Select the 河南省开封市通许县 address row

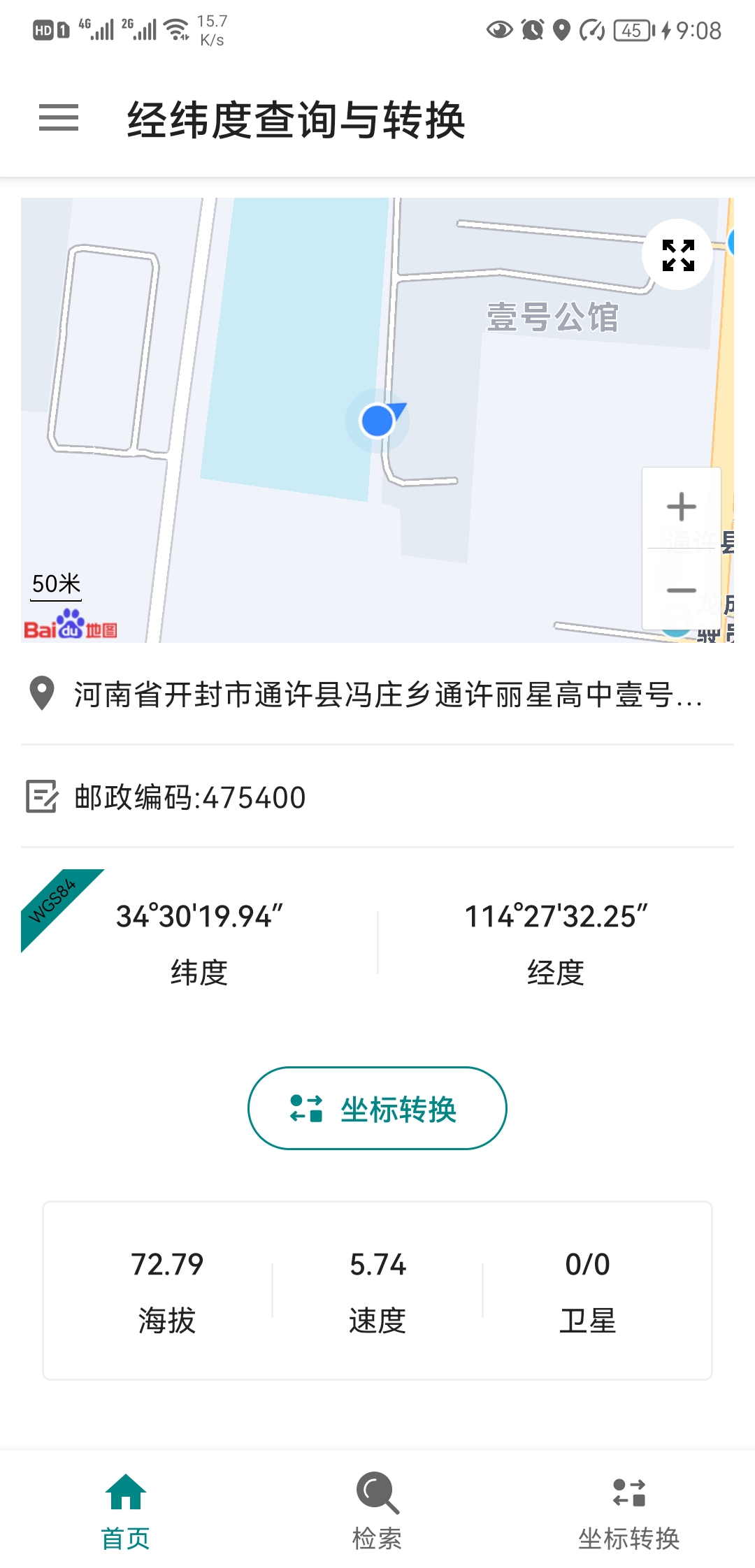coord(377,695)
